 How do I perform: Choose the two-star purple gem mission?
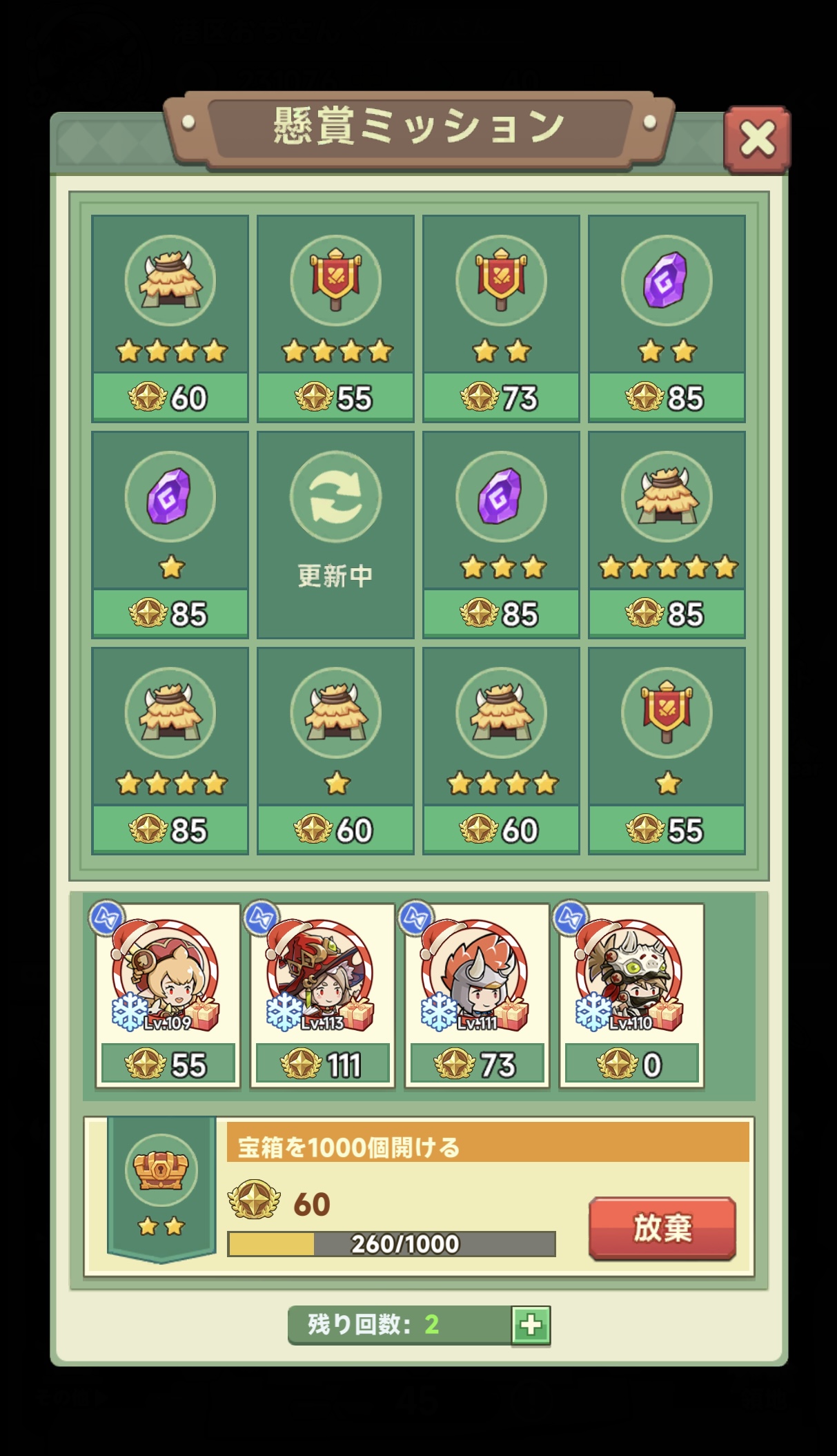click(667, 318)
